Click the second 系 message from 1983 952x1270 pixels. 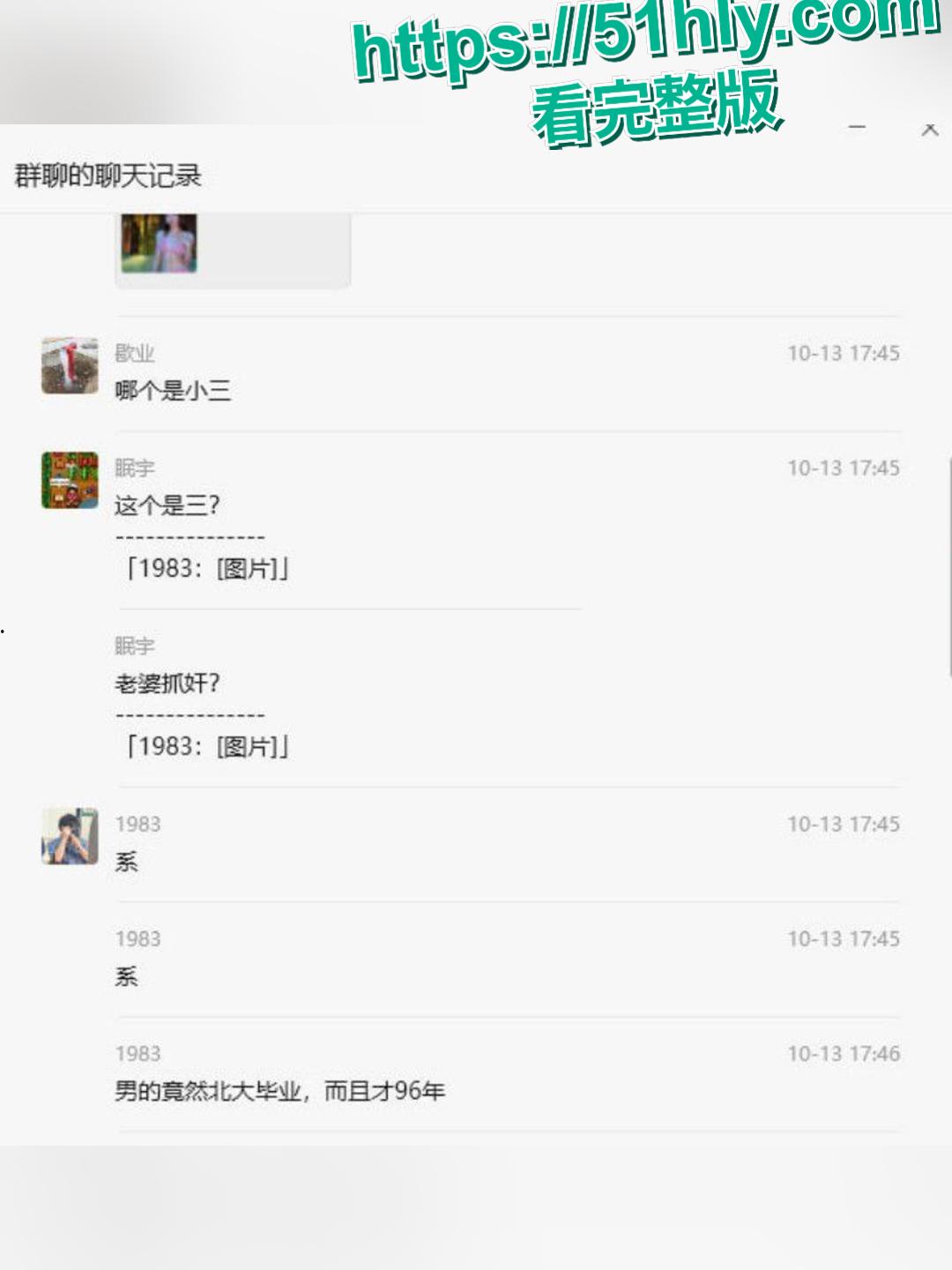coord(124,977)
